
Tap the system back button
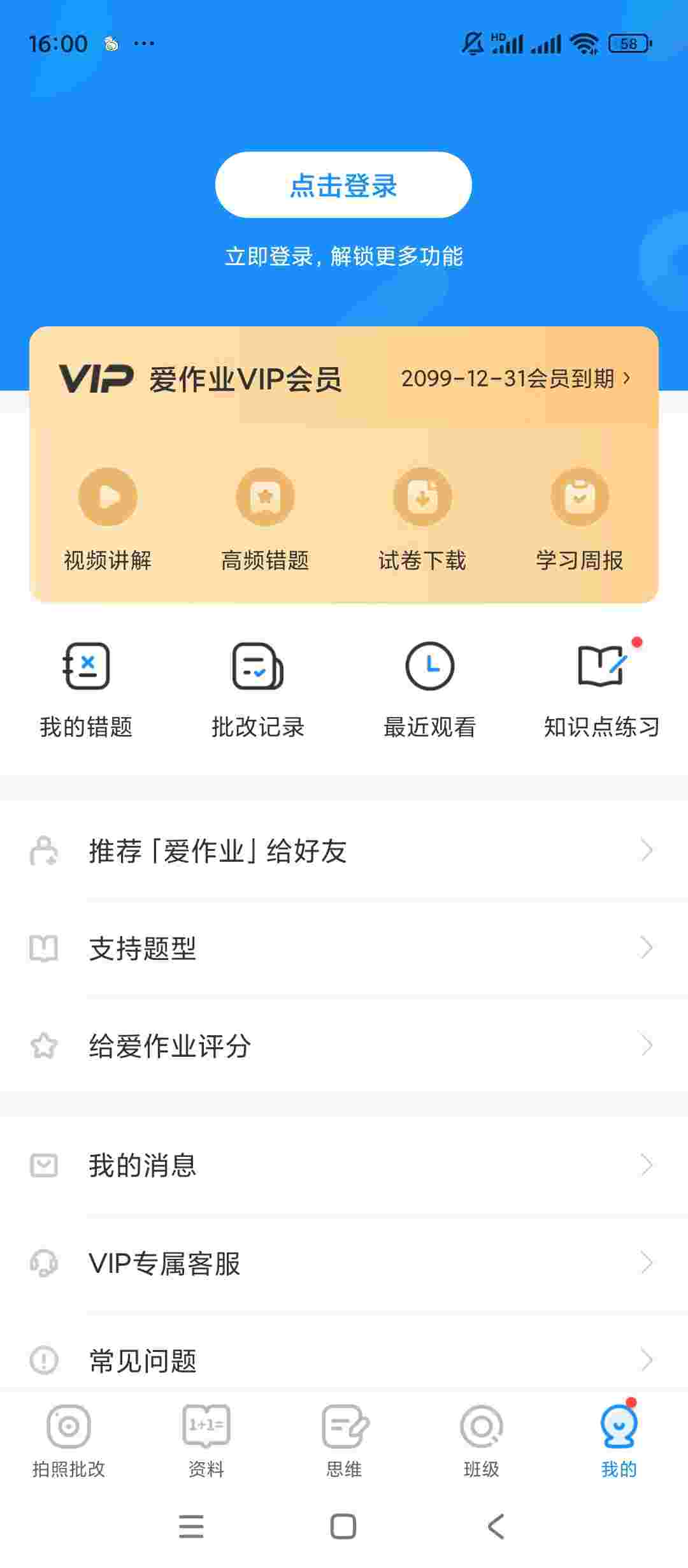[x=496, y=1527]
